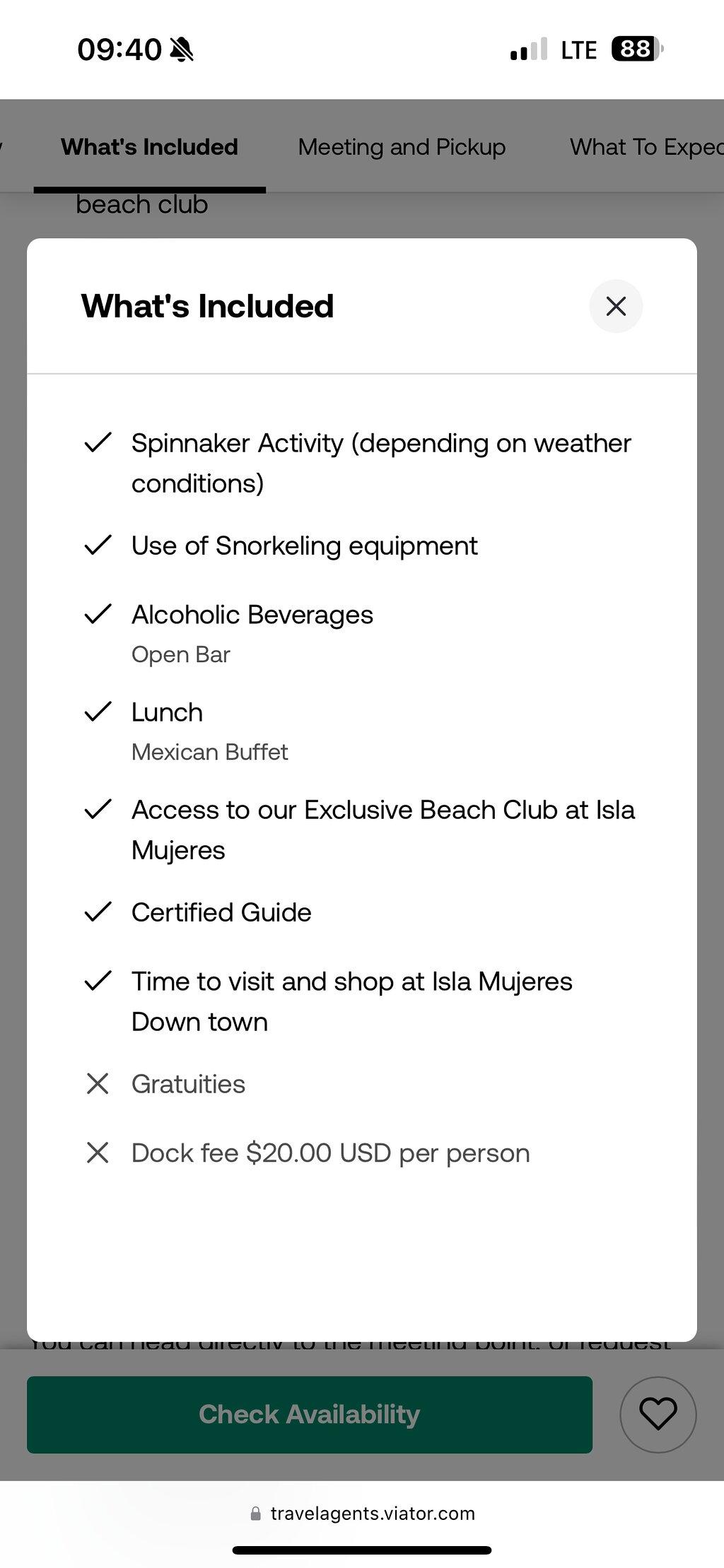Save tour to wishlist with heart icon

(658, 1414)
